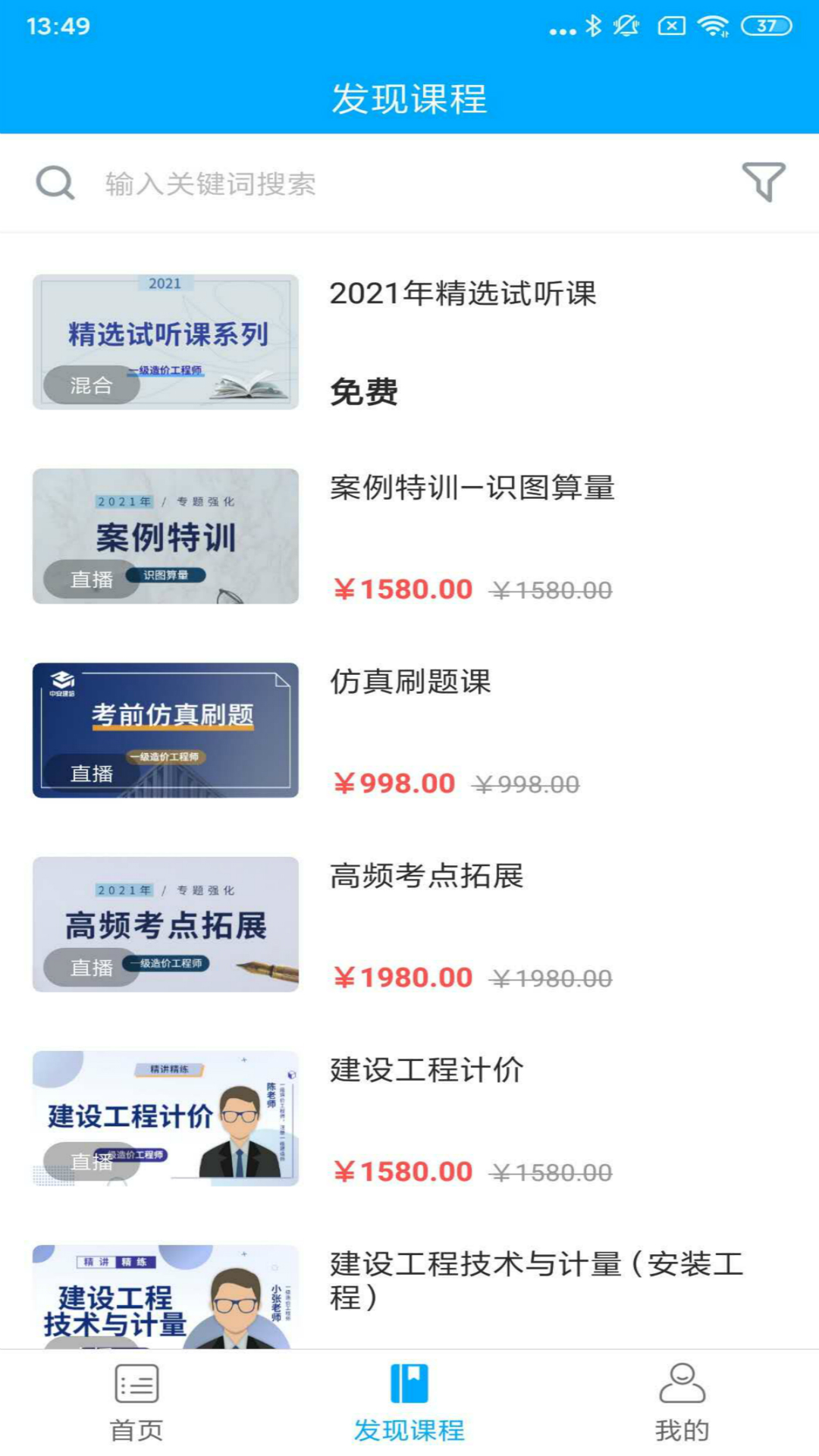
Task: Tap the Bluetooth status icon
Action: 595,24
